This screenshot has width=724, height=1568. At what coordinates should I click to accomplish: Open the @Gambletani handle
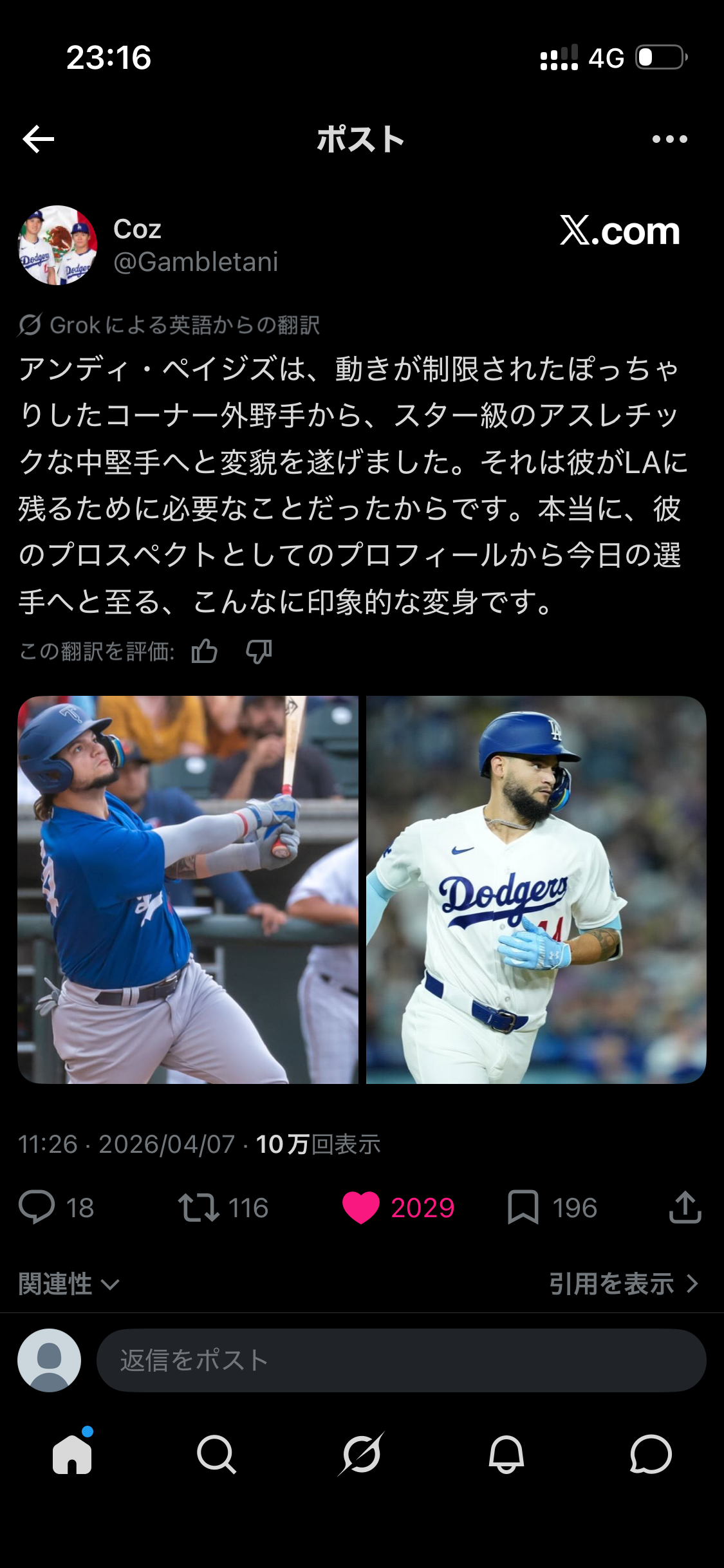(196, 262)
